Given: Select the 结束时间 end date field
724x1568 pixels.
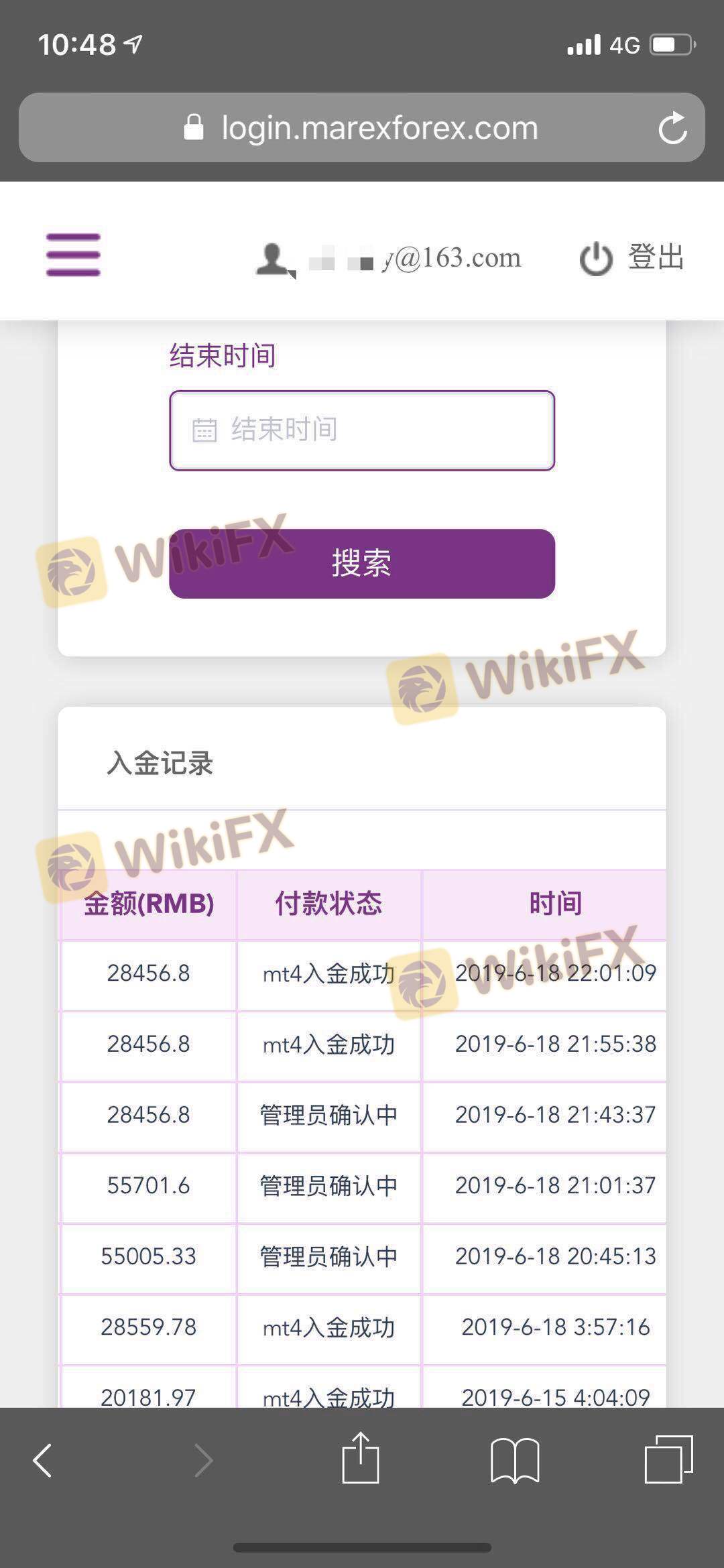Looking at the screenshot, I should tap(362, 430).
